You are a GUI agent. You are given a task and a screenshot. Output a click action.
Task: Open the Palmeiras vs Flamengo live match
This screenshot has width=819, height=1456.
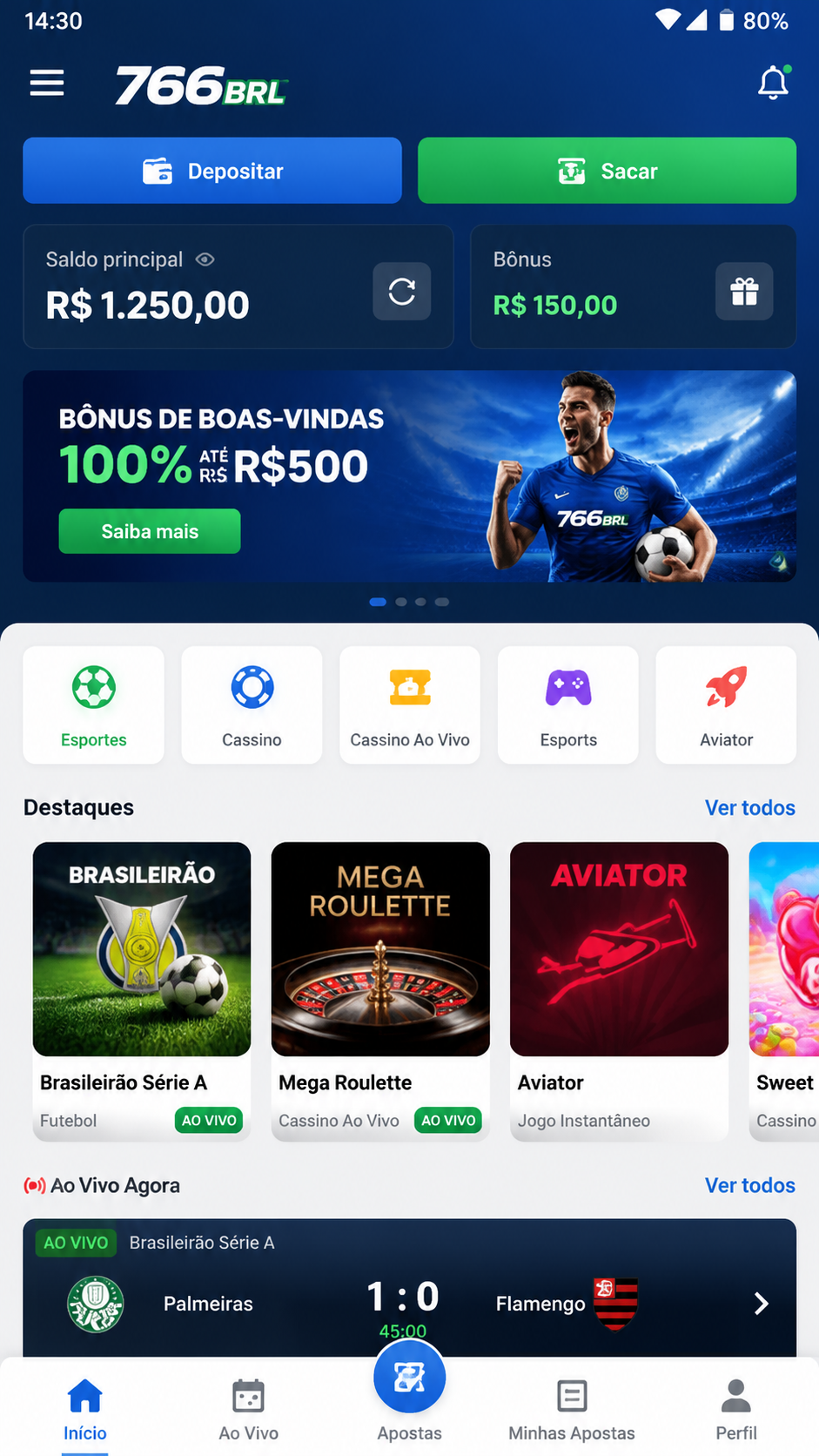point(409,1289)
